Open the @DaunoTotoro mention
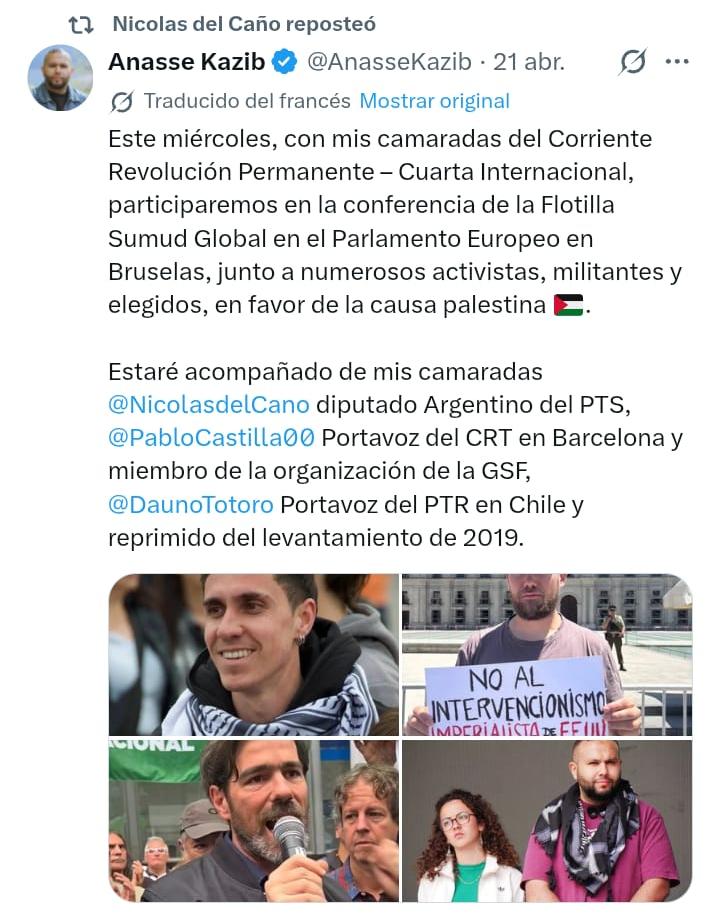This screenshot has height=913, width=720. 190,504
